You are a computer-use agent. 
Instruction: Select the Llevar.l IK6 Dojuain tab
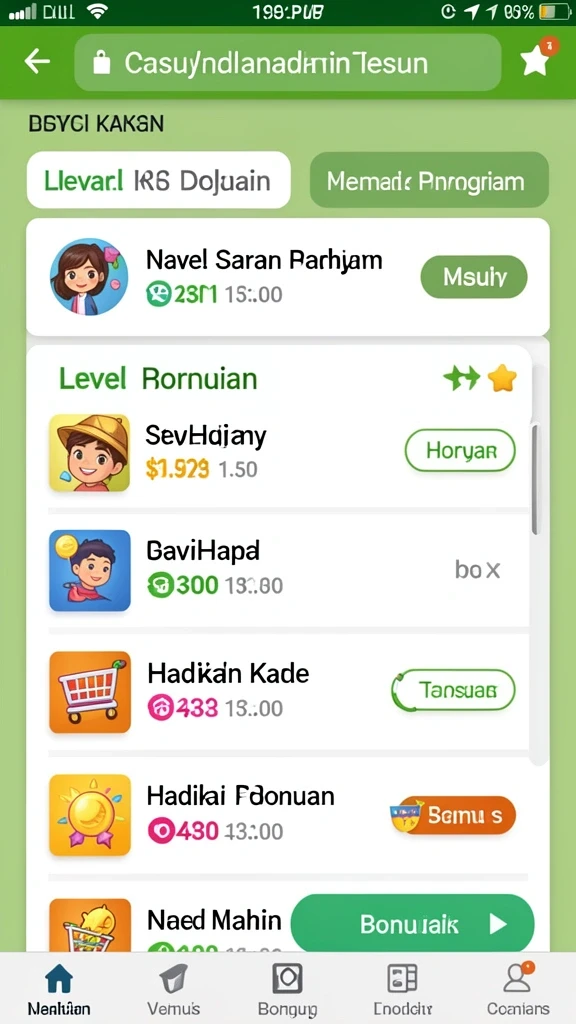[159, 180]
